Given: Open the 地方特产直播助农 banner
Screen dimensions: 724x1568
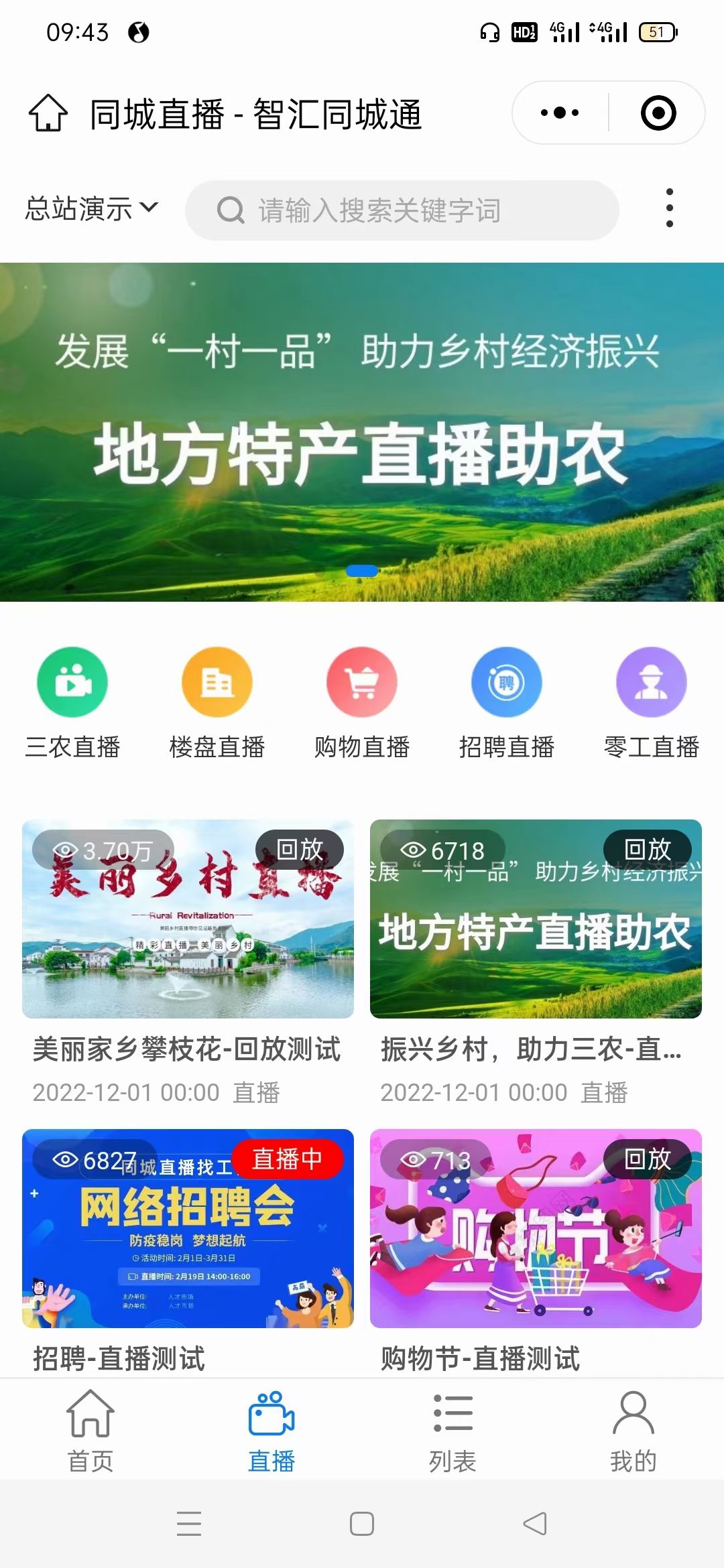Looking at the screenshot, I should 362,432.
